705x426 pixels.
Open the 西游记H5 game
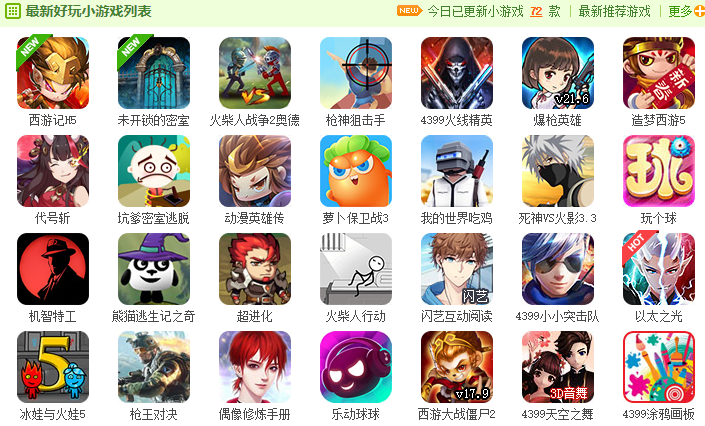click(x=52, y=73)
